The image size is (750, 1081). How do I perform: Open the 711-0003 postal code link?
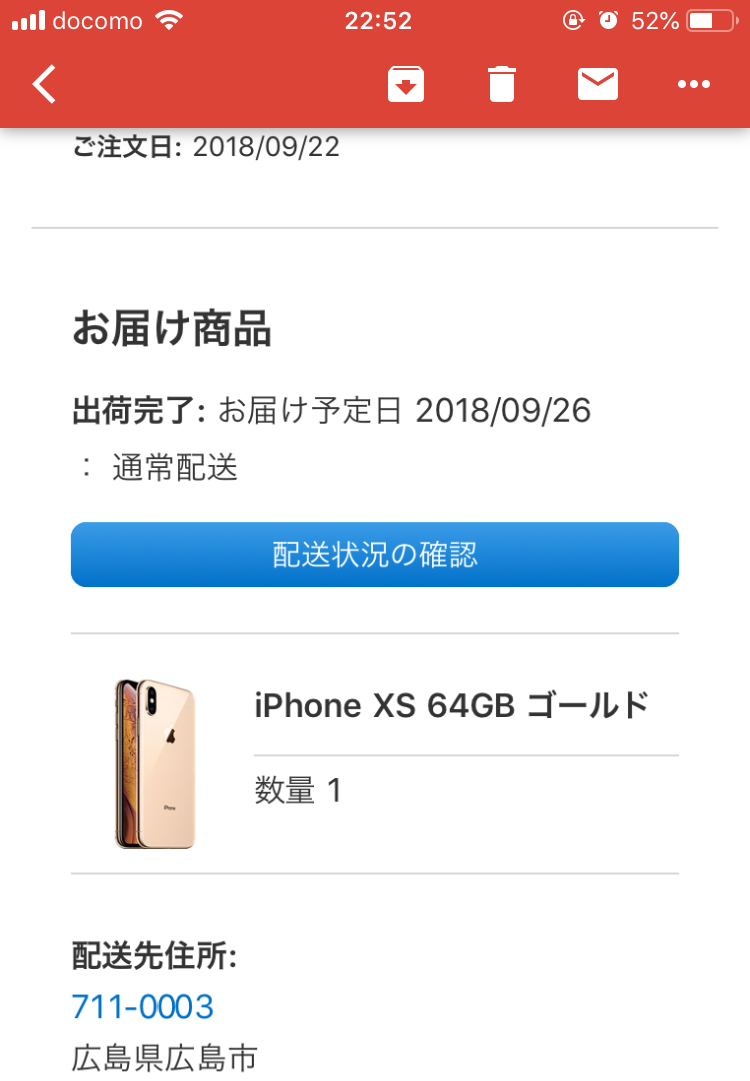(x=143, y=1006)
